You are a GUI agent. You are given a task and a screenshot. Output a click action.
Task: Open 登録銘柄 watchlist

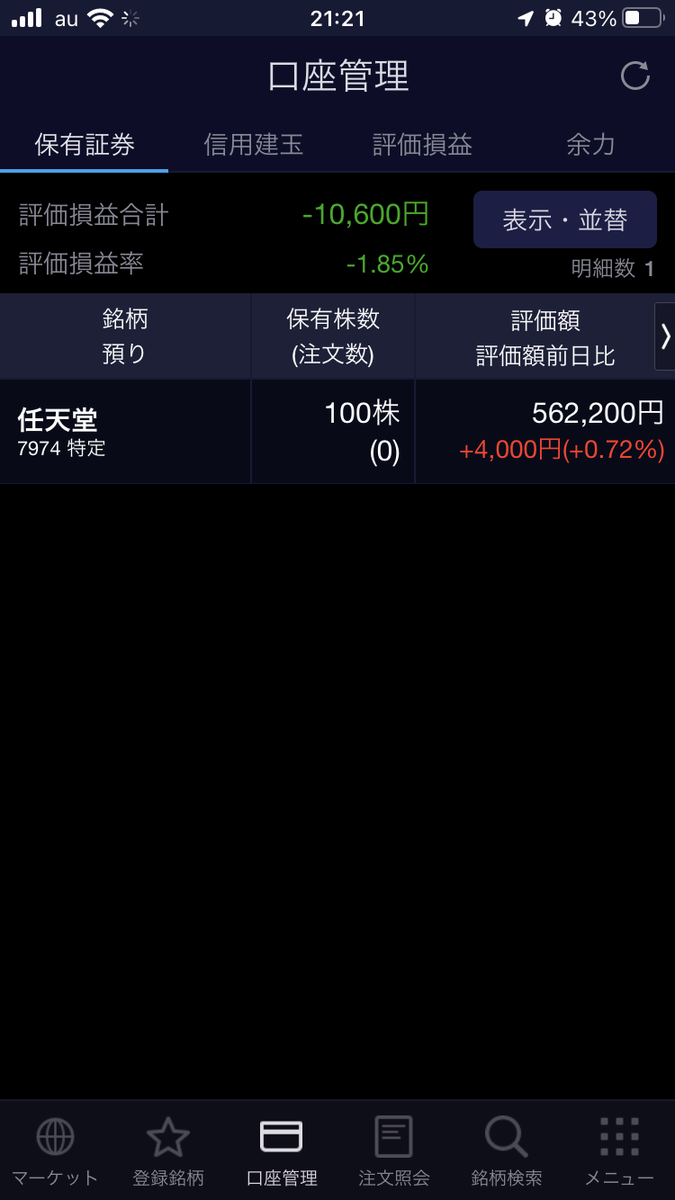point(168,1151)
